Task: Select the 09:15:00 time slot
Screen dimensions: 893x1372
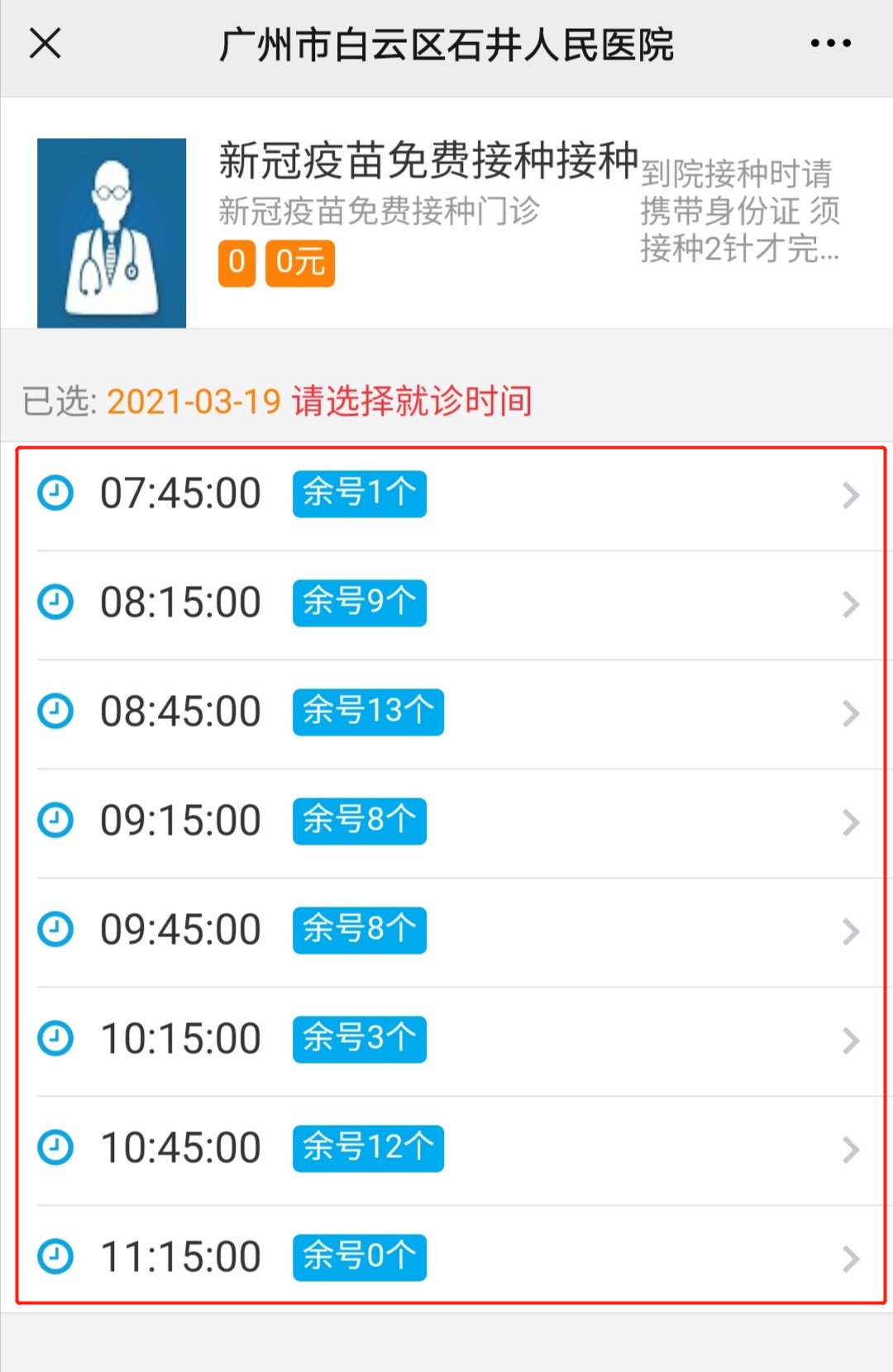Action: [x=446, y=822]
